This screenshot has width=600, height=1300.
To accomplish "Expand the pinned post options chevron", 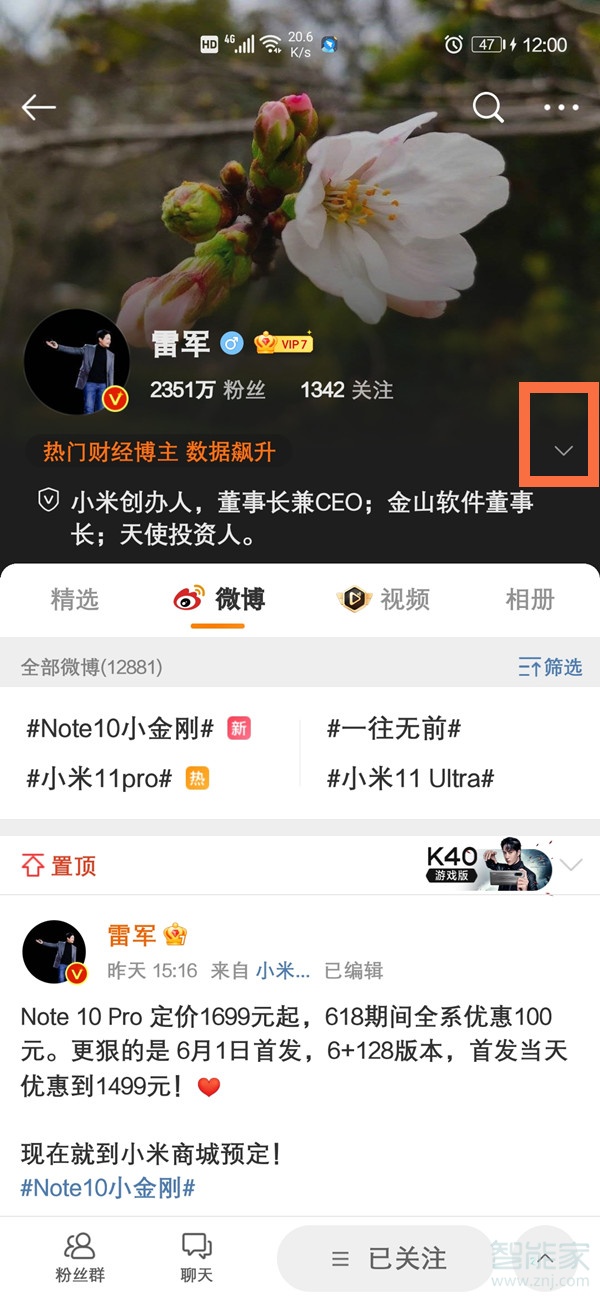I will coord(571,865).
